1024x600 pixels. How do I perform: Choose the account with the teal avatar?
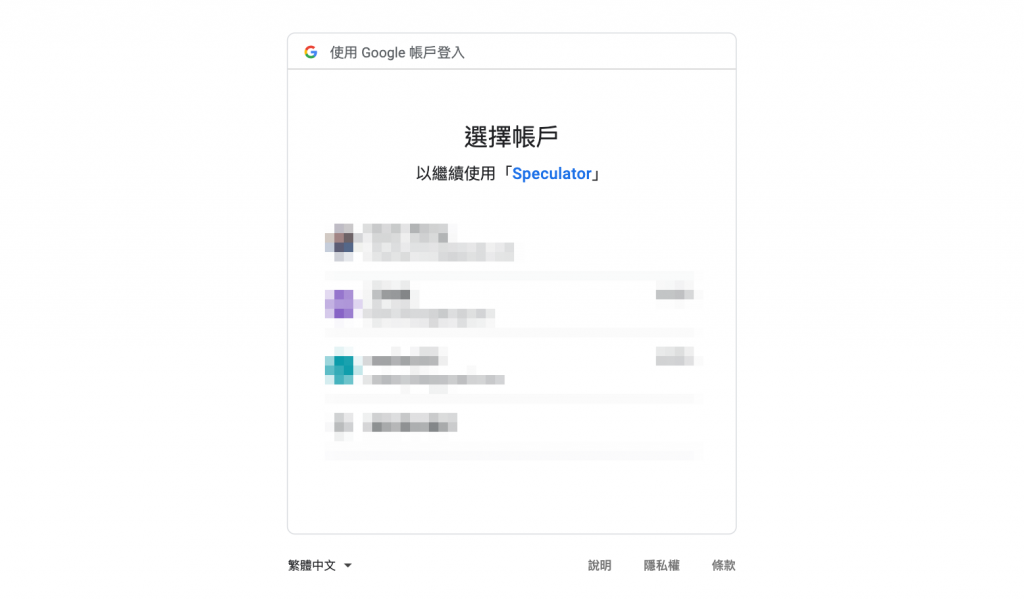tap(512, 367)
